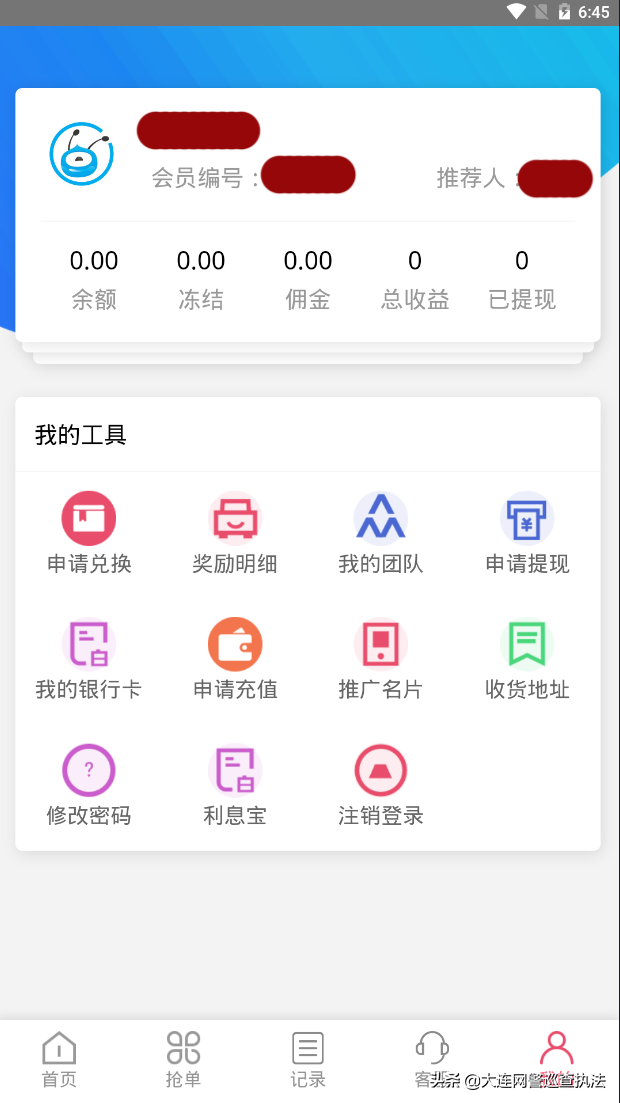This screenshot has width=620, height=1103.
Task: Switch to the 首页 home tab
Action: 59,1059
